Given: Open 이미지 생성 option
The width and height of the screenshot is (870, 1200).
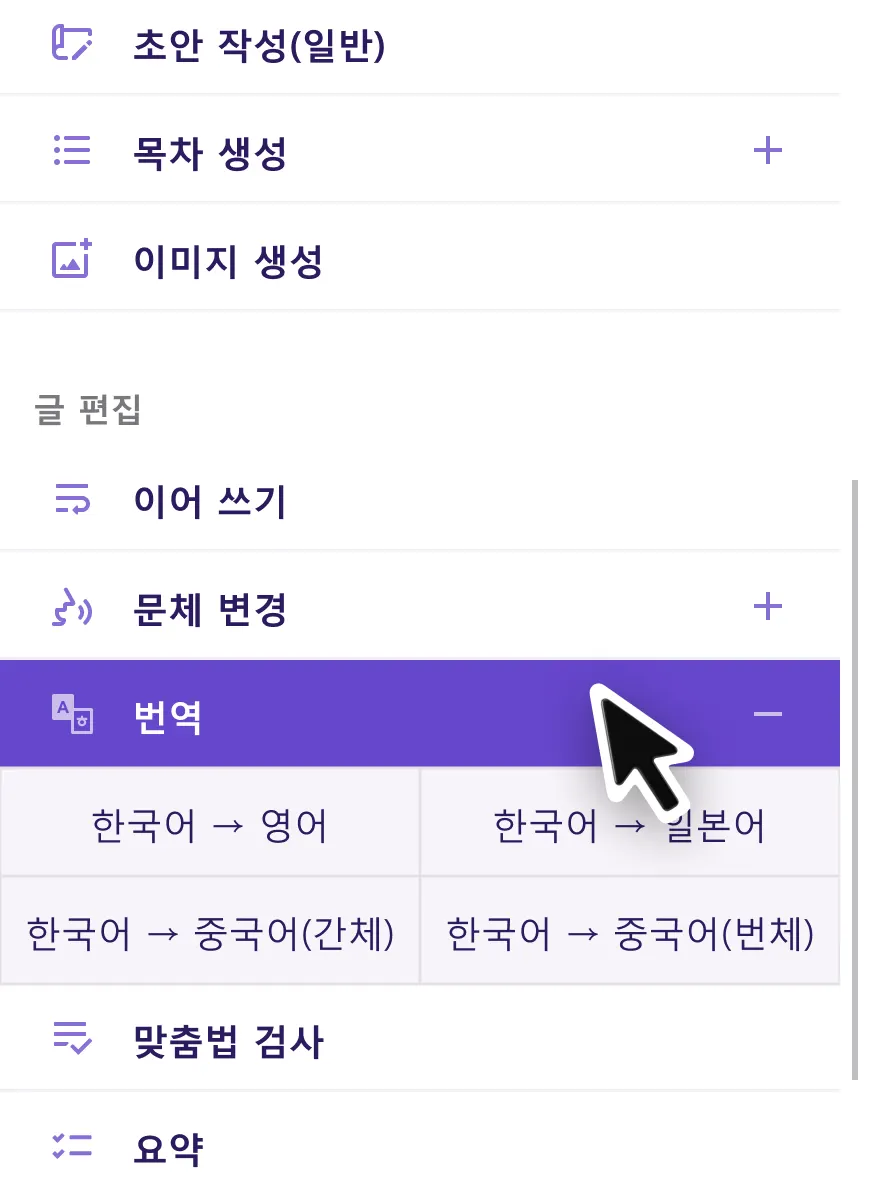Looking at the screenshot, I should point(228,262).
